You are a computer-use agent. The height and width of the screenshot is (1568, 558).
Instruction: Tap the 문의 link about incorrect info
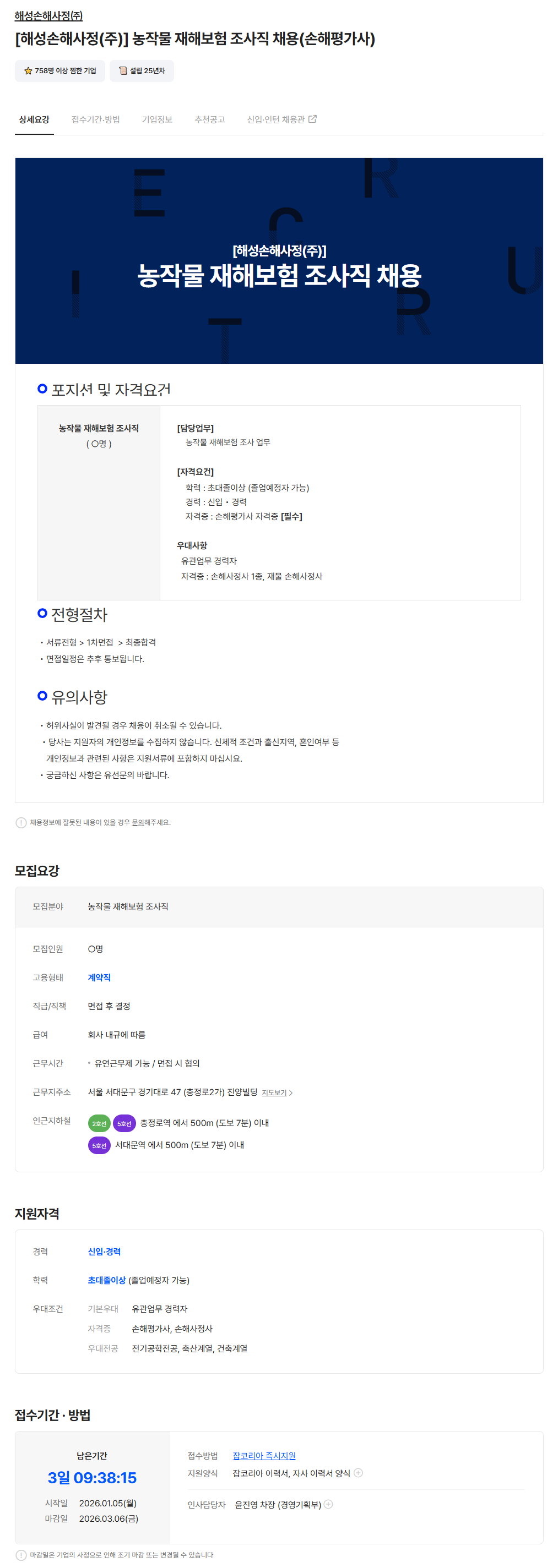coord(138,822)
